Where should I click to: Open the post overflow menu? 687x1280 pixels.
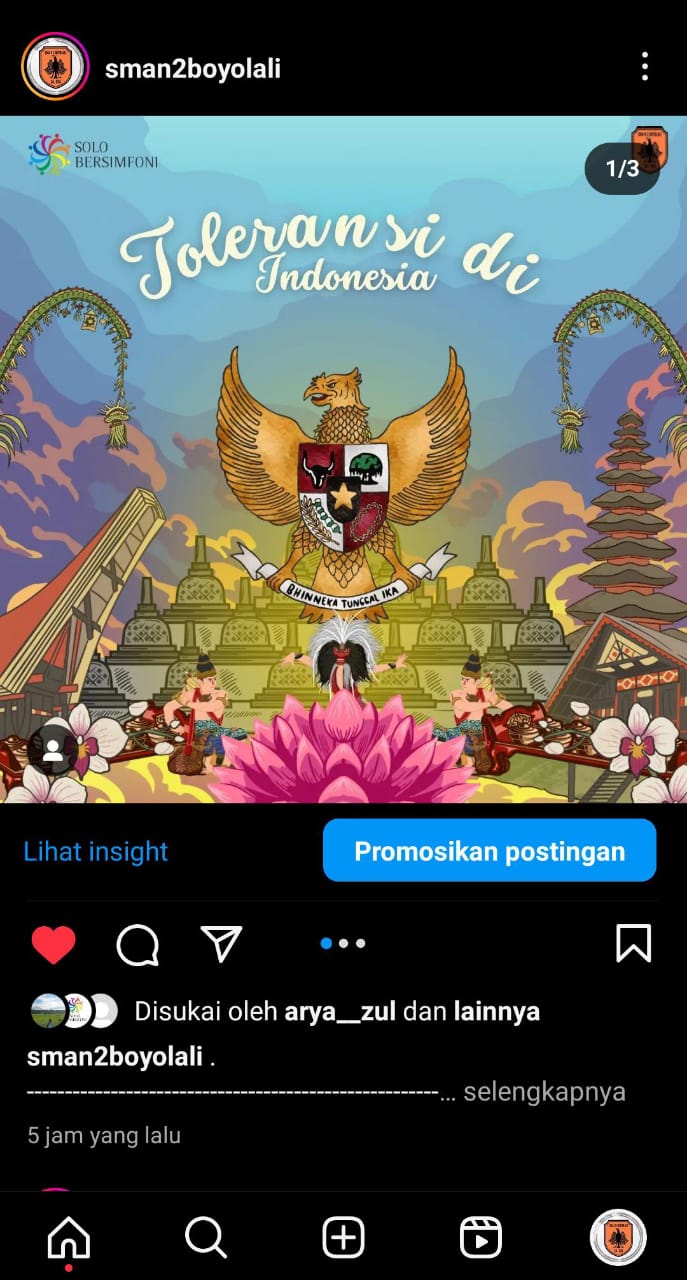(x=645, y=67)
